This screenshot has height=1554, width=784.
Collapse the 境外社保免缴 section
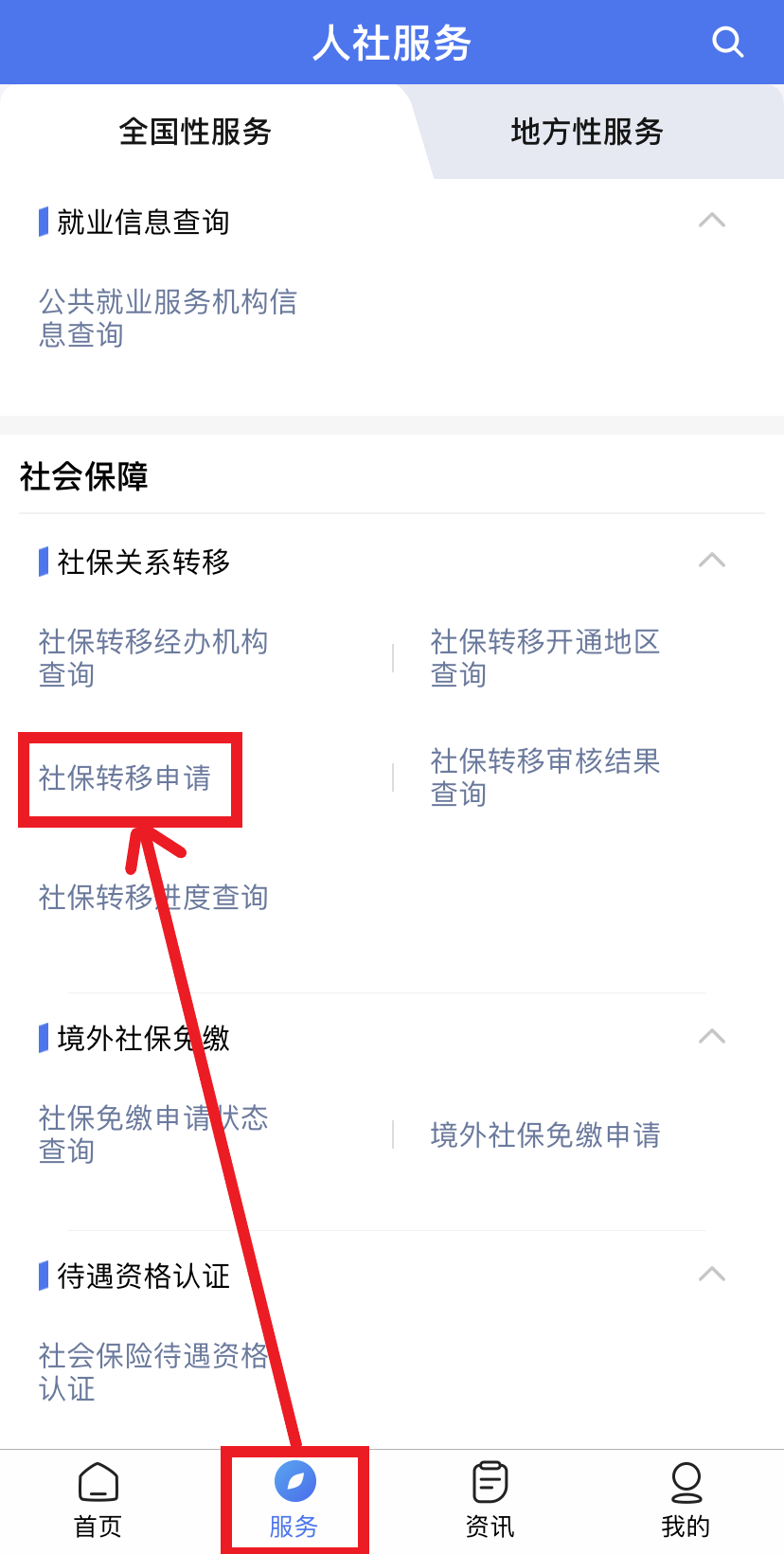point(711,1037)
